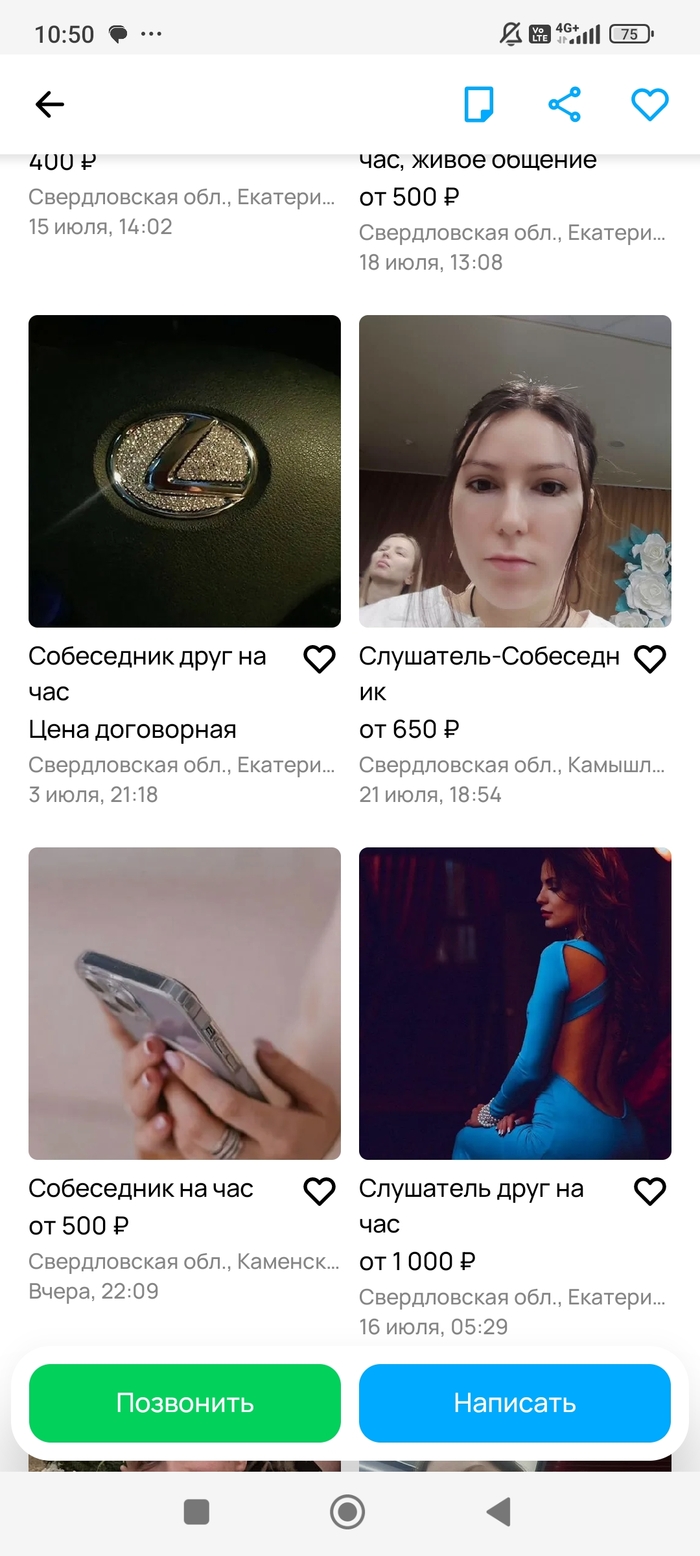Tap the system home button
Viewport: 700px width, 1556px height.
pyautogui.click(x=347, y=1512)
